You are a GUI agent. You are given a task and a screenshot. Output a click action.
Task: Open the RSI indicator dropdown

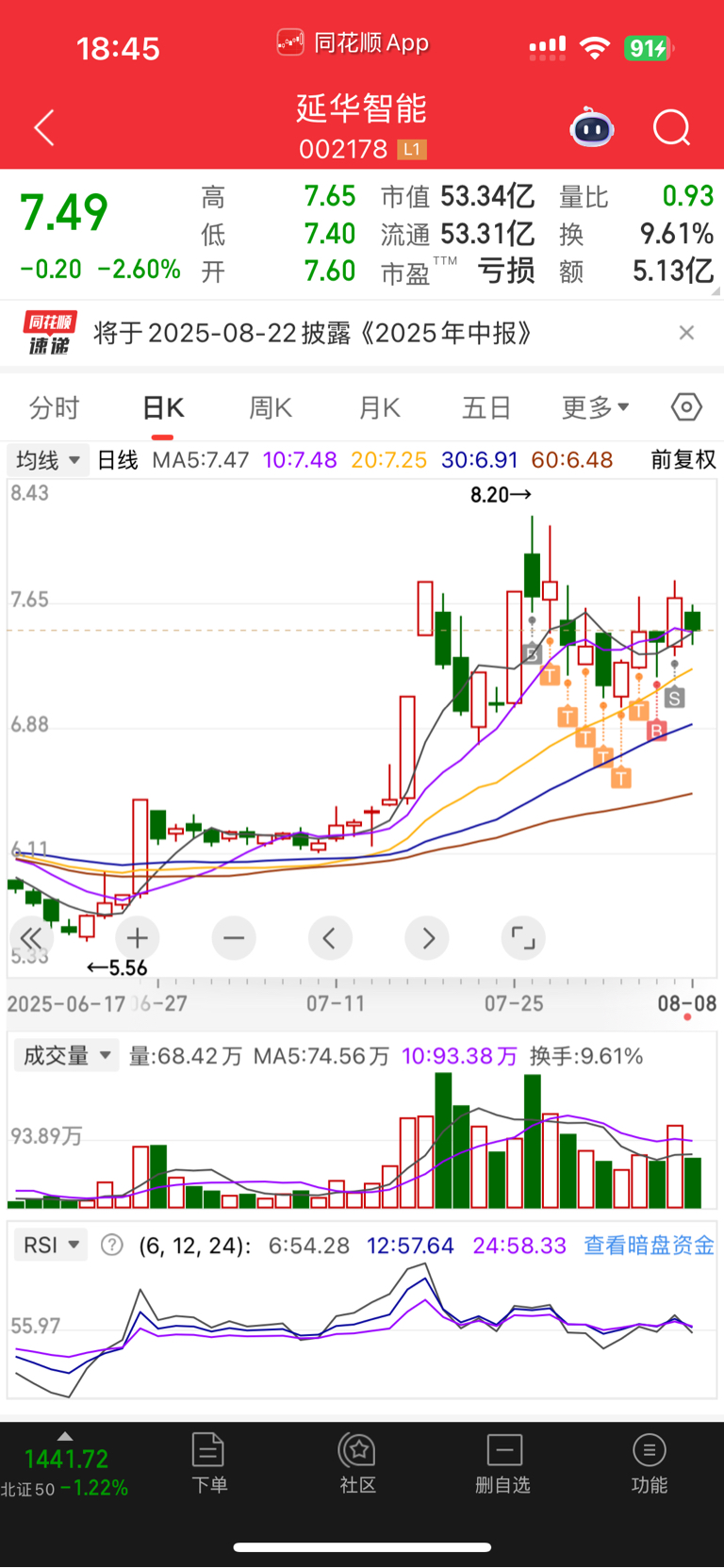pos(52,1246)
